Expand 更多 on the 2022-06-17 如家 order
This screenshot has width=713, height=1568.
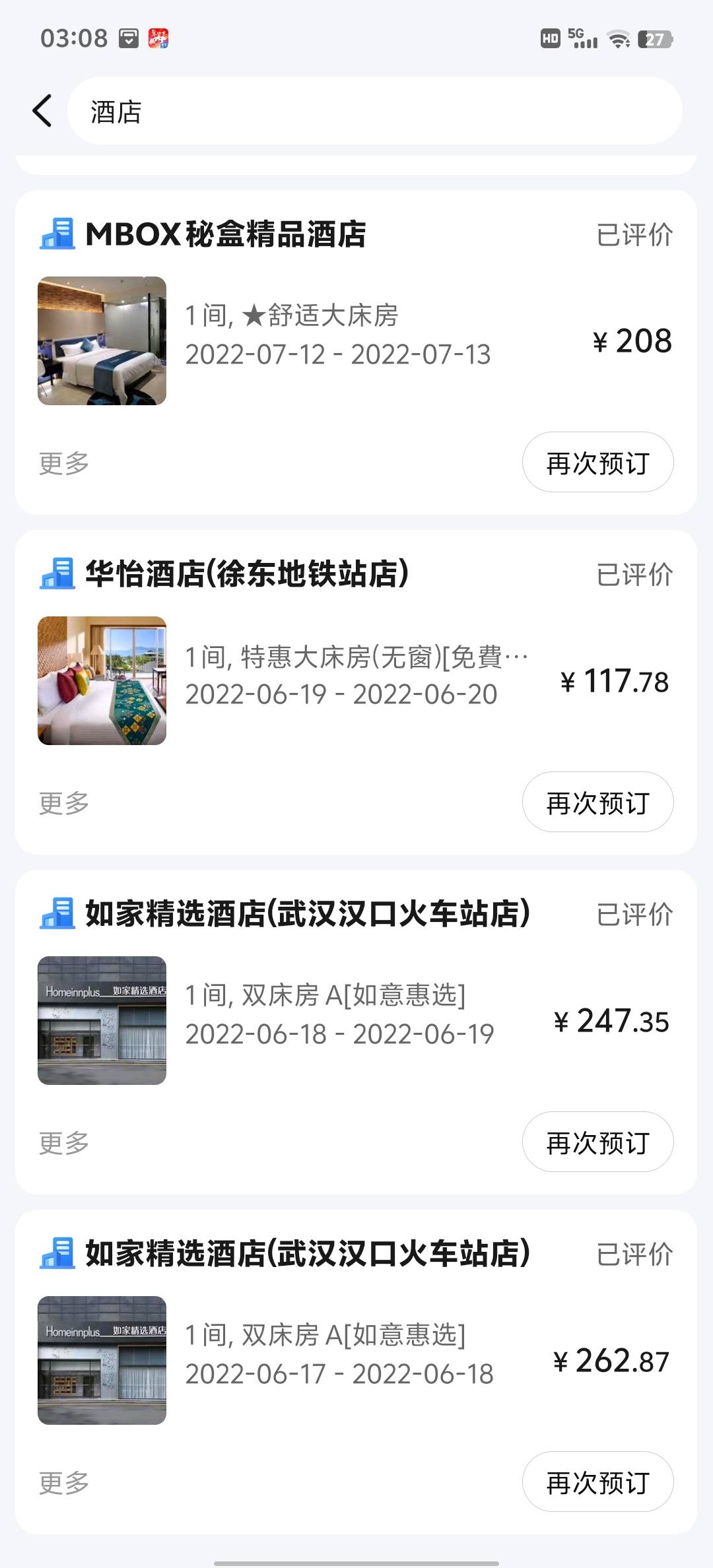click(x=64, y=1483)
